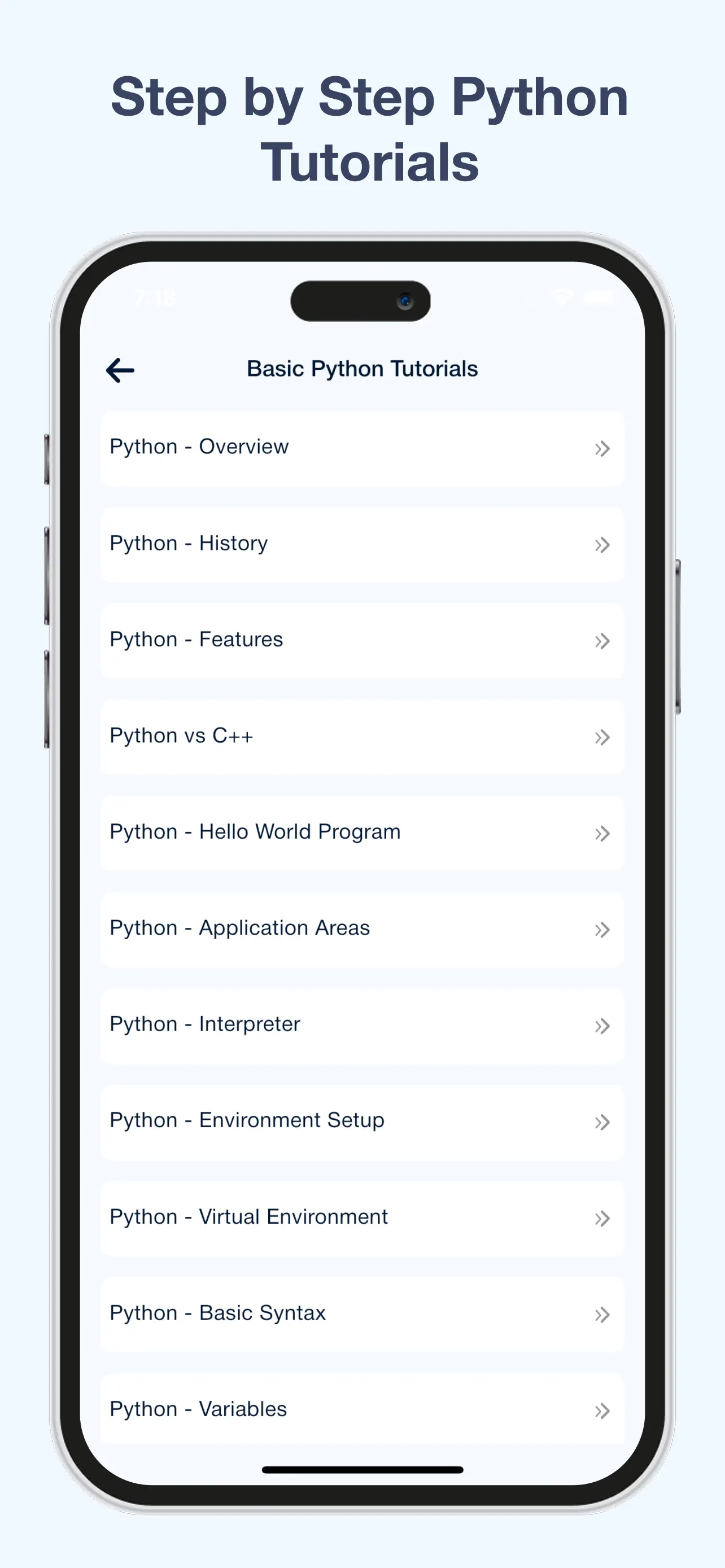
Task: Tap the chevron beside Hello World Program
Action: (602, 833)
